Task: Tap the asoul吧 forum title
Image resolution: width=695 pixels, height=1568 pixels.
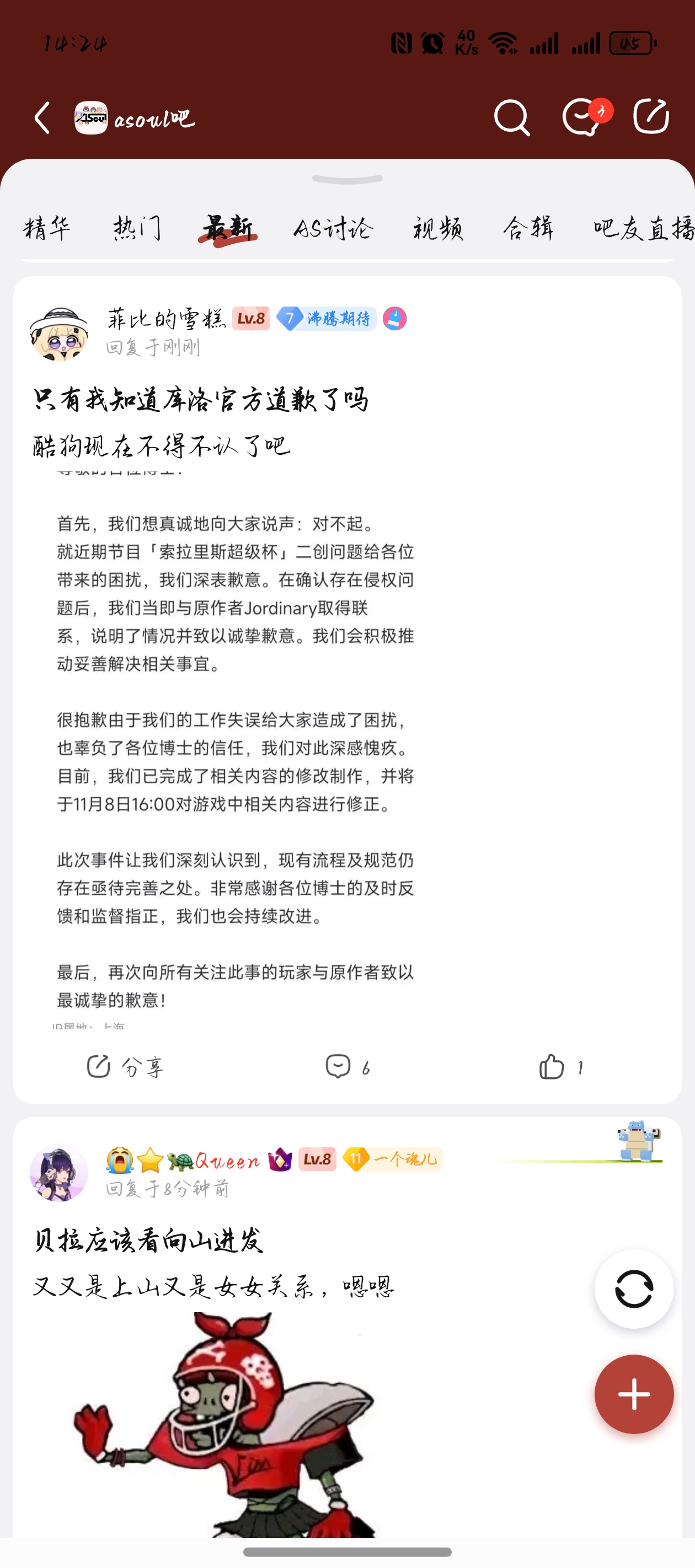Action: click(154, 118)
